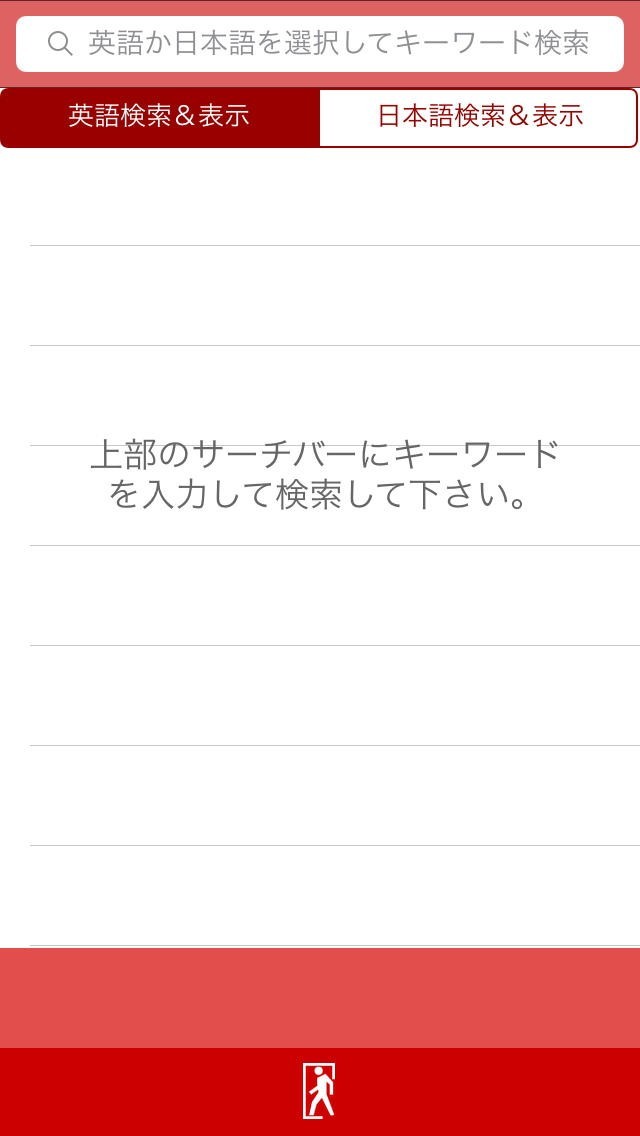The image size is (640, 1136).
Task: Tap the exit door icon at bottom
Action: tap(319, 1091)
